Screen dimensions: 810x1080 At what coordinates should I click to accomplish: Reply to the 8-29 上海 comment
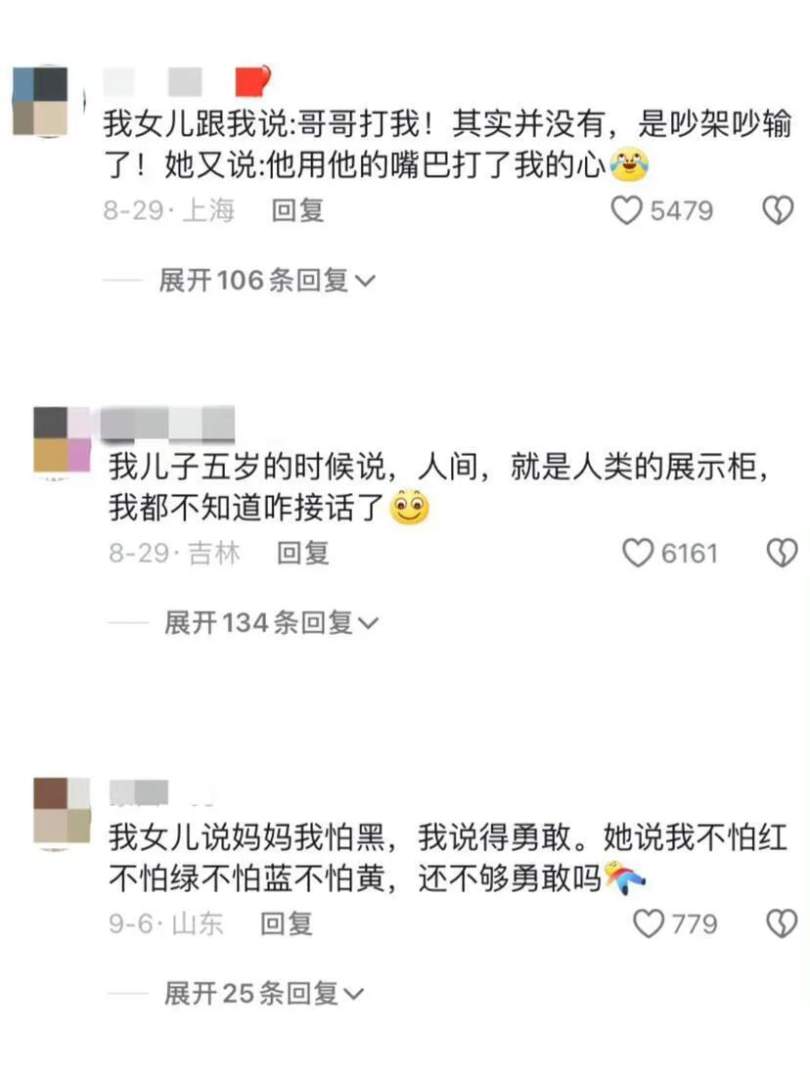pos(298,211)
